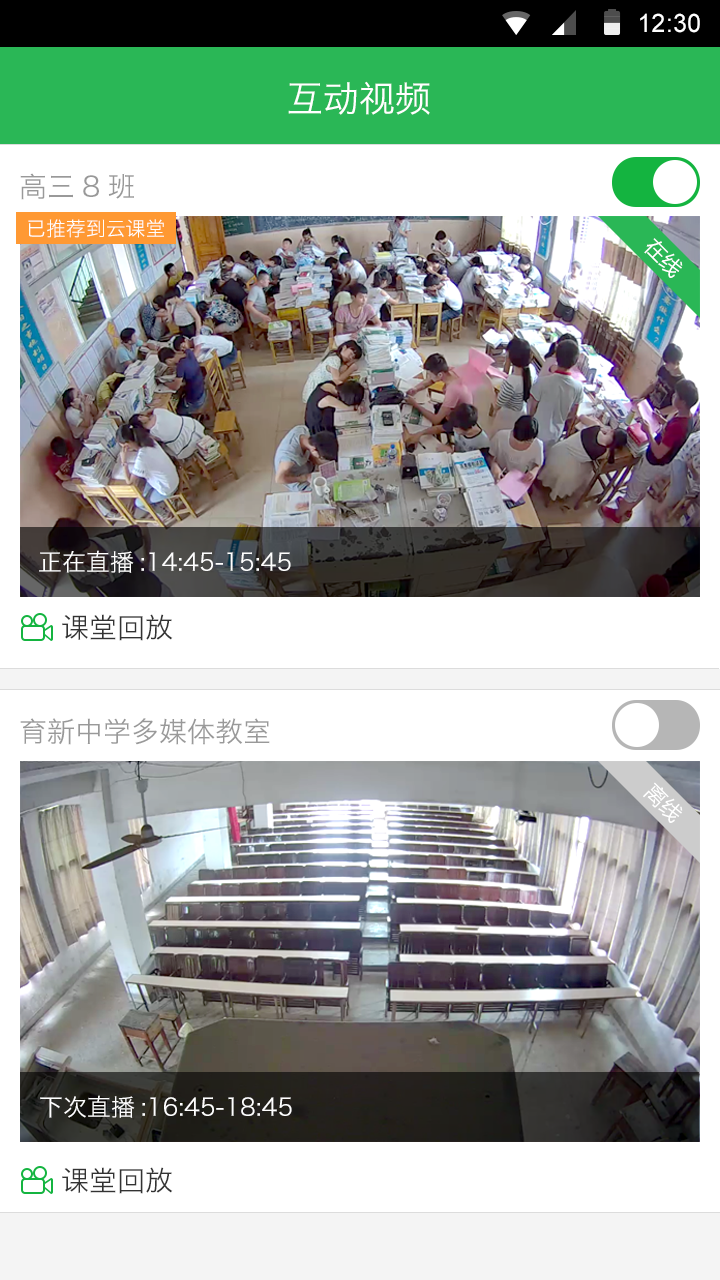
Task: Open the 高三 8 班 live video
Action: 360,405
